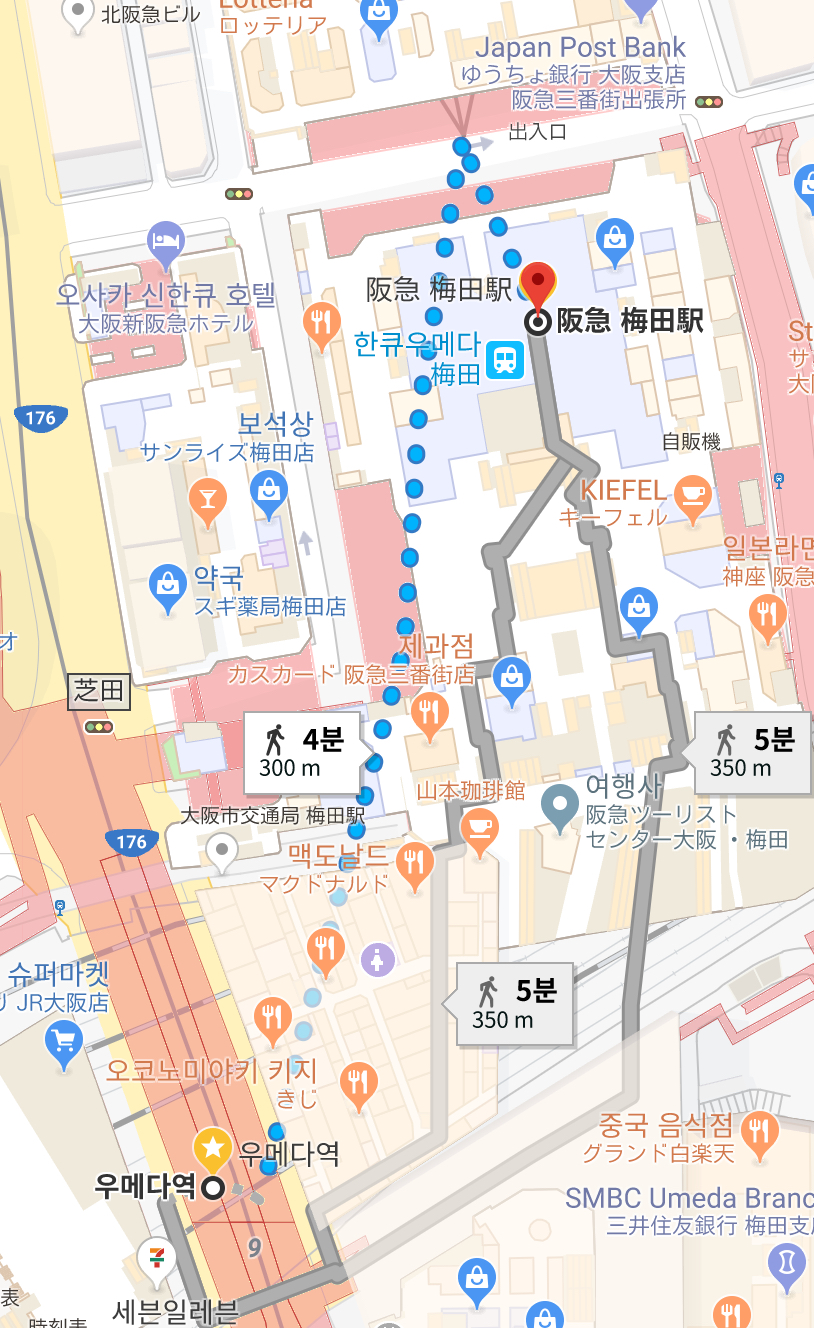Screen dimensions: 814x1328
Task: Open the 여행사 tourist center marker
Action: pos(560,803)
